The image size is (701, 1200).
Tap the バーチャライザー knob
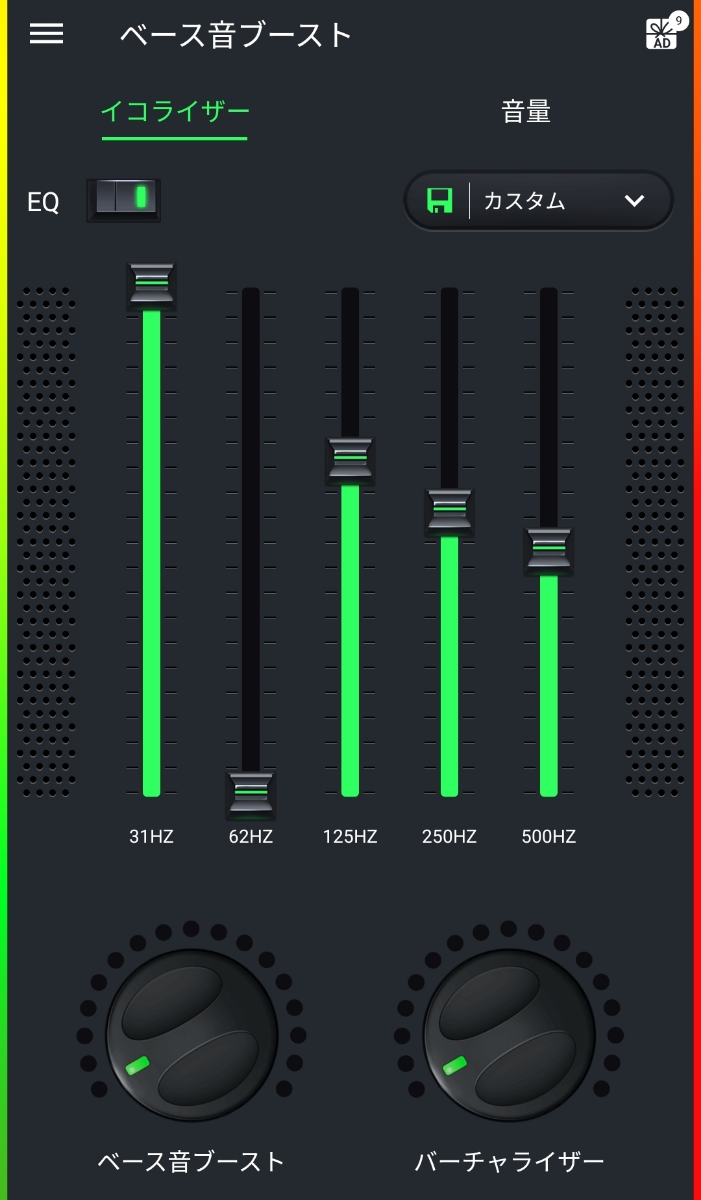508,1035
